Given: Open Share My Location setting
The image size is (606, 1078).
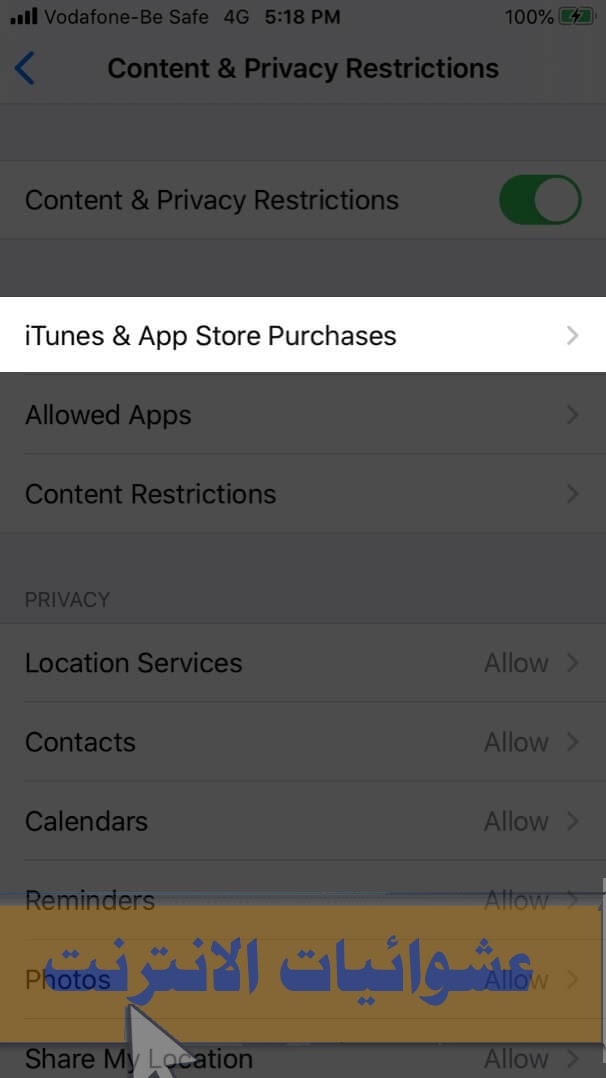Looking at the screenshot, I should point(303,1059).
